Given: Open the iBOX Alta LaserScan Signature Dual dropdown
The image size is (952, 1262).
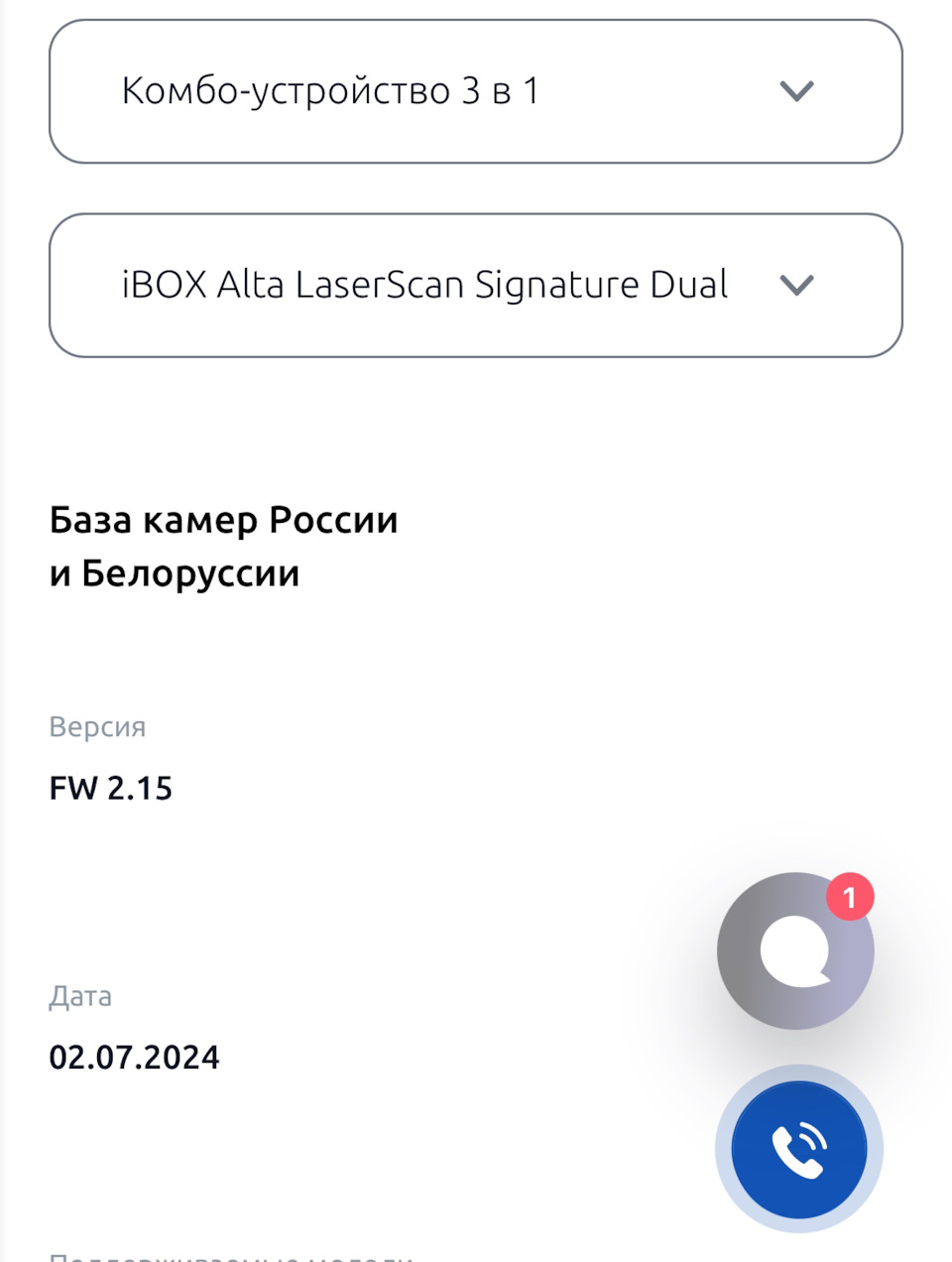Looking at the screenshot, I should (x=476, y=286).
